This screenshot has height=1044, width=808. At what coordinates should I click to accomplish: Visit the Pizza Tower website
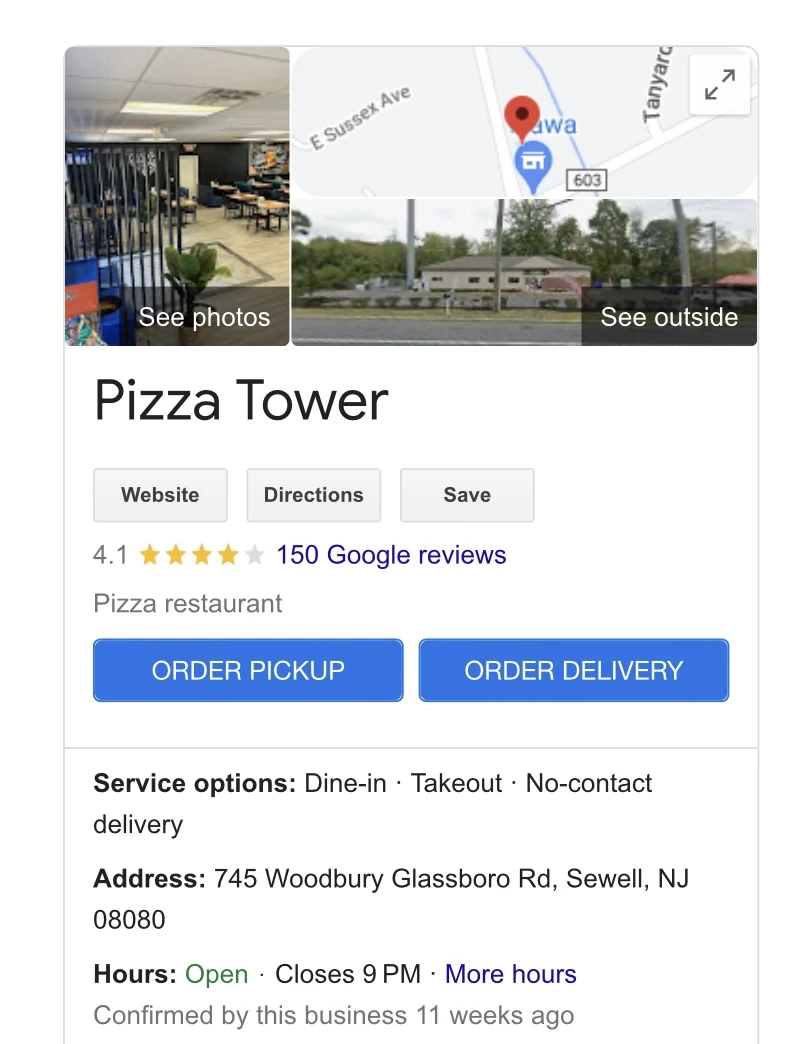[160, 495]
